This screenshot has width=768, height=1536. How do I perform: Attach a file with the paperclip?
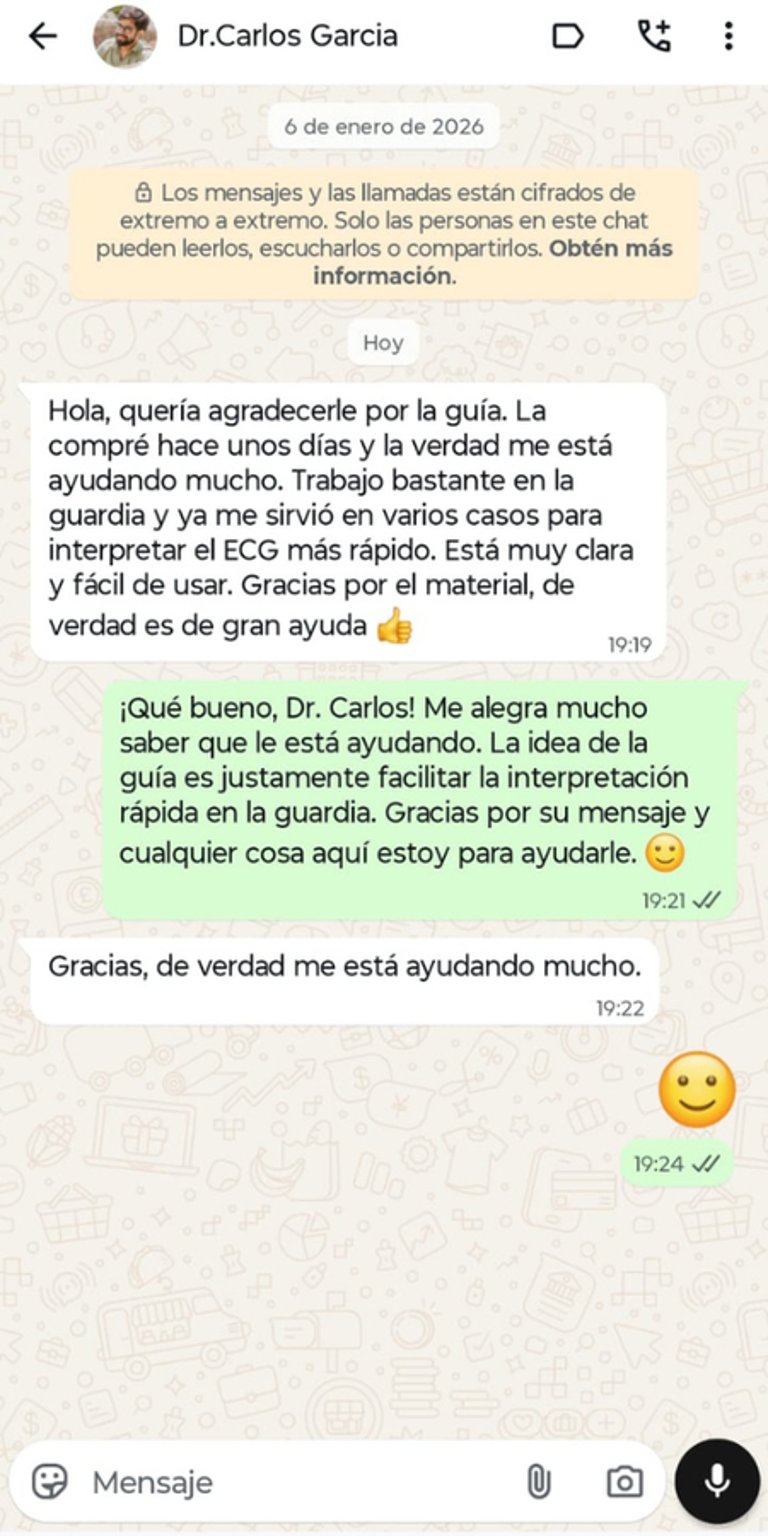pos(538,1481)
